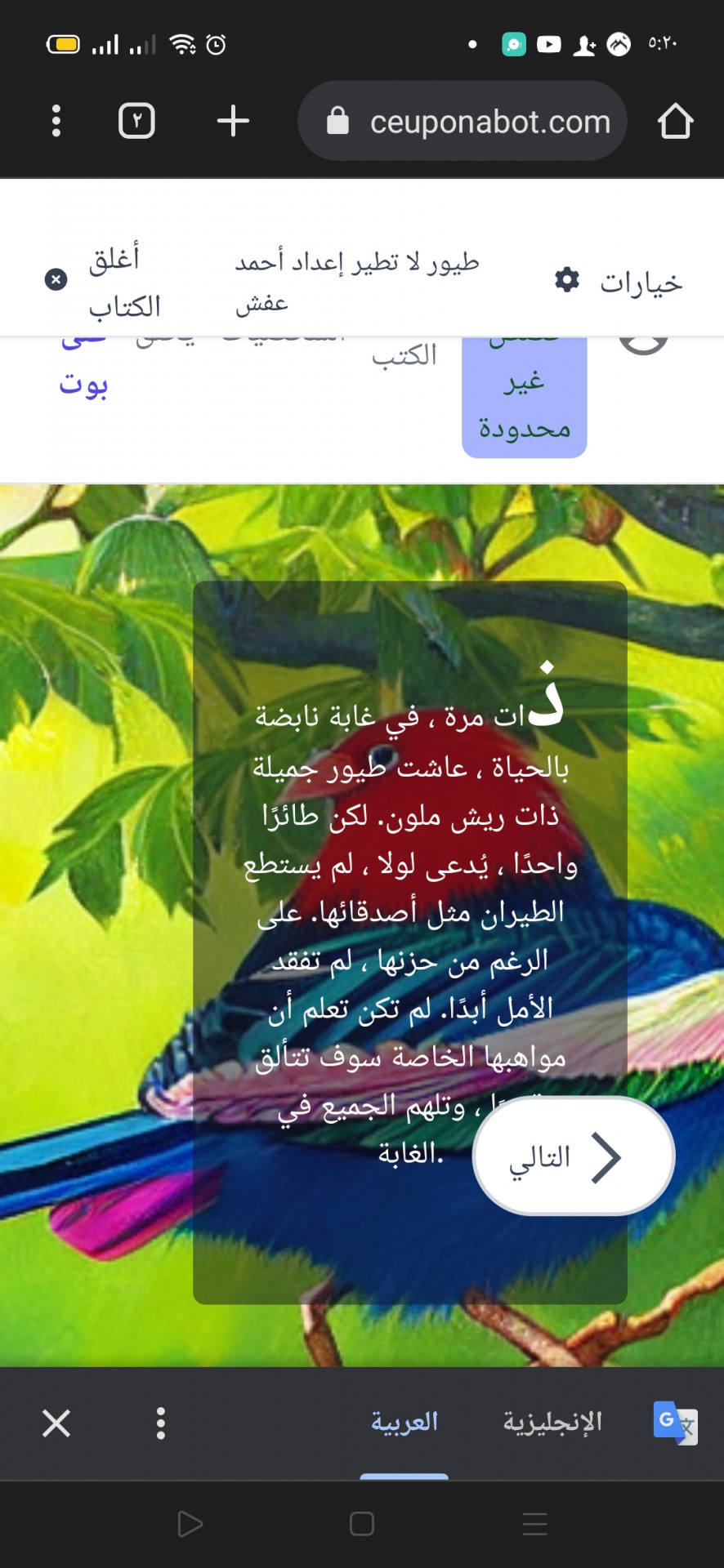Image resolution: width=724 pixels, height=1568 pixels.
Task: Open خيارات settings
Action: tap(619, 282)
